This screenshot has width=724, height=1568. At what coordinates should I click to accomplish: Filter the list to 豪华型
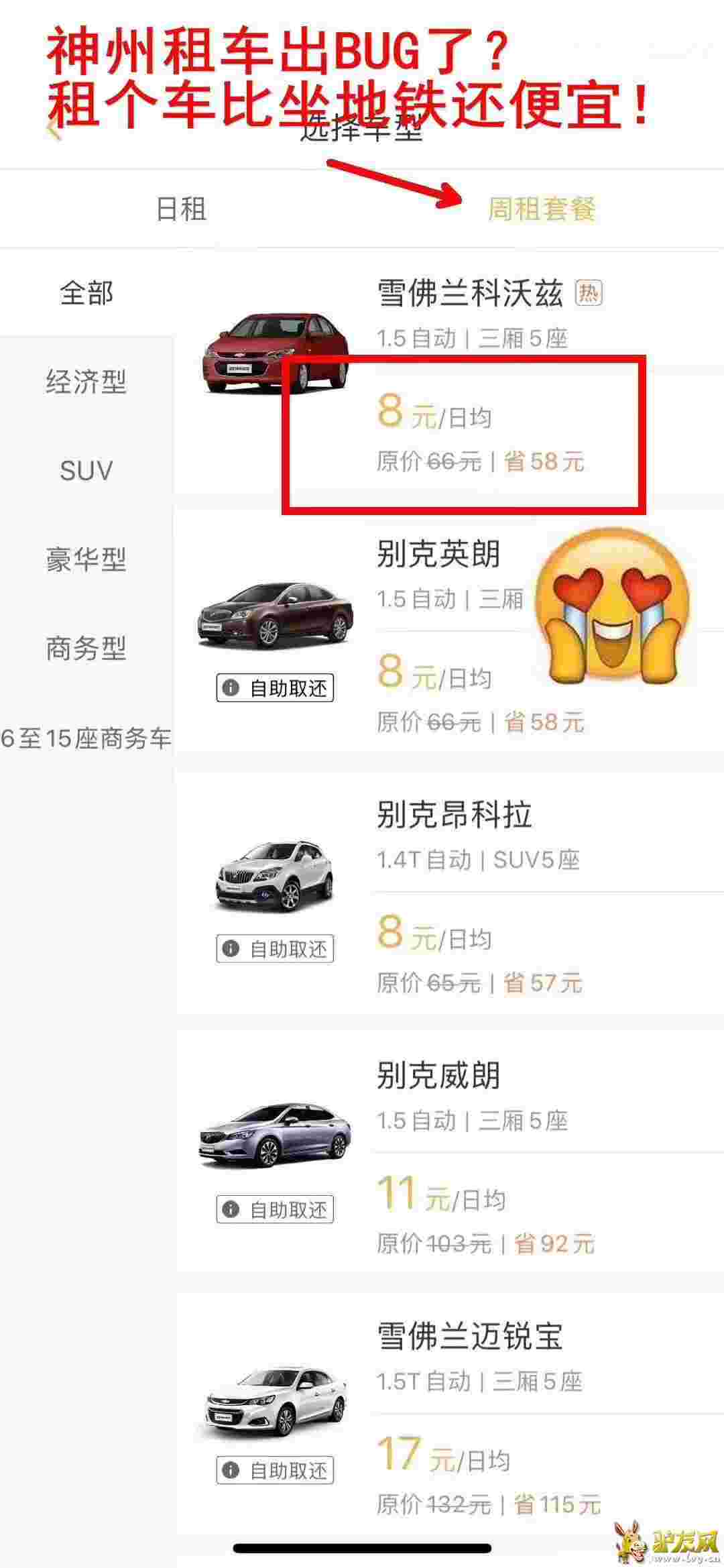[86, 559]
